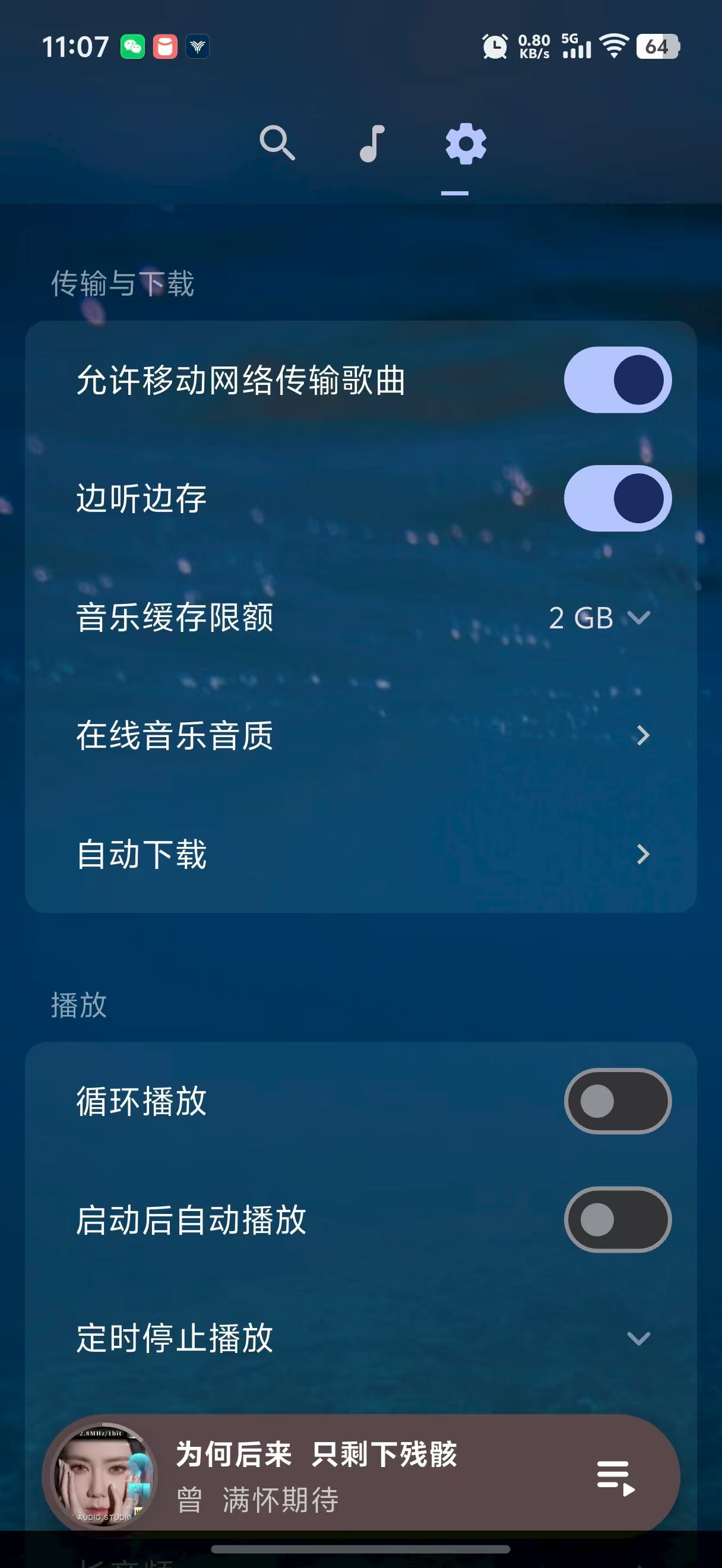
Task: Enable 启动后自动播放 option
Action: pyautogui.click(x=616, y=1218)
